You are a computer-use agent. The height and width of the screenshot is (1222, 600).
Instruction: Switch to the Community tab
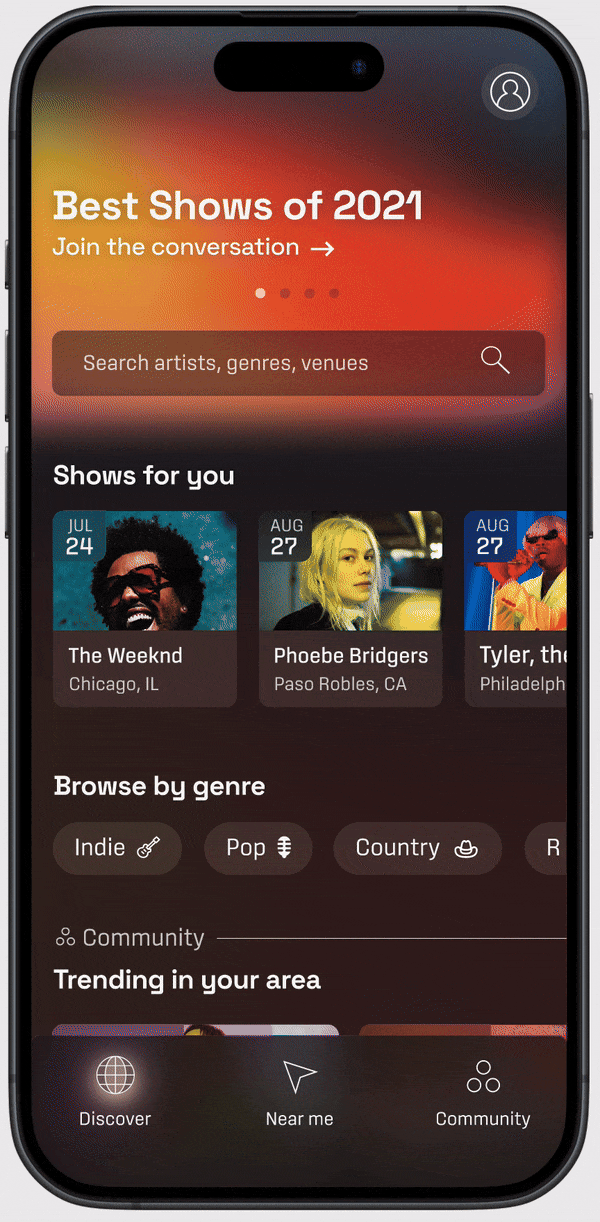483,1093
